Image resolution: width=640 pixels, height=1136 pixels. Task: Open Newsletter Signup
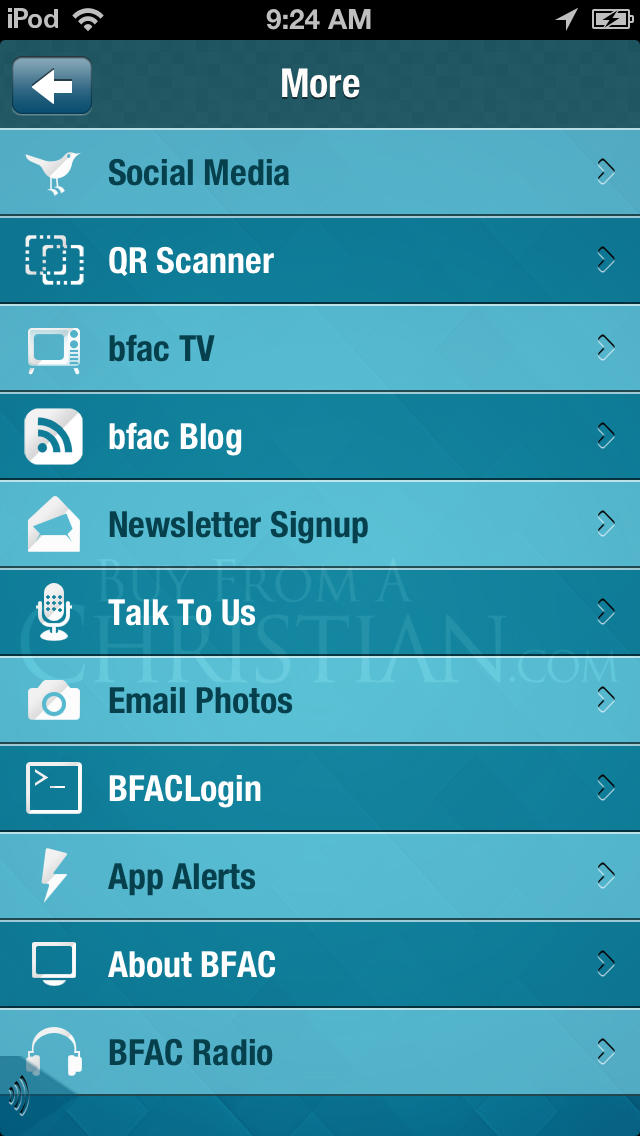click(x=320, y=524)
